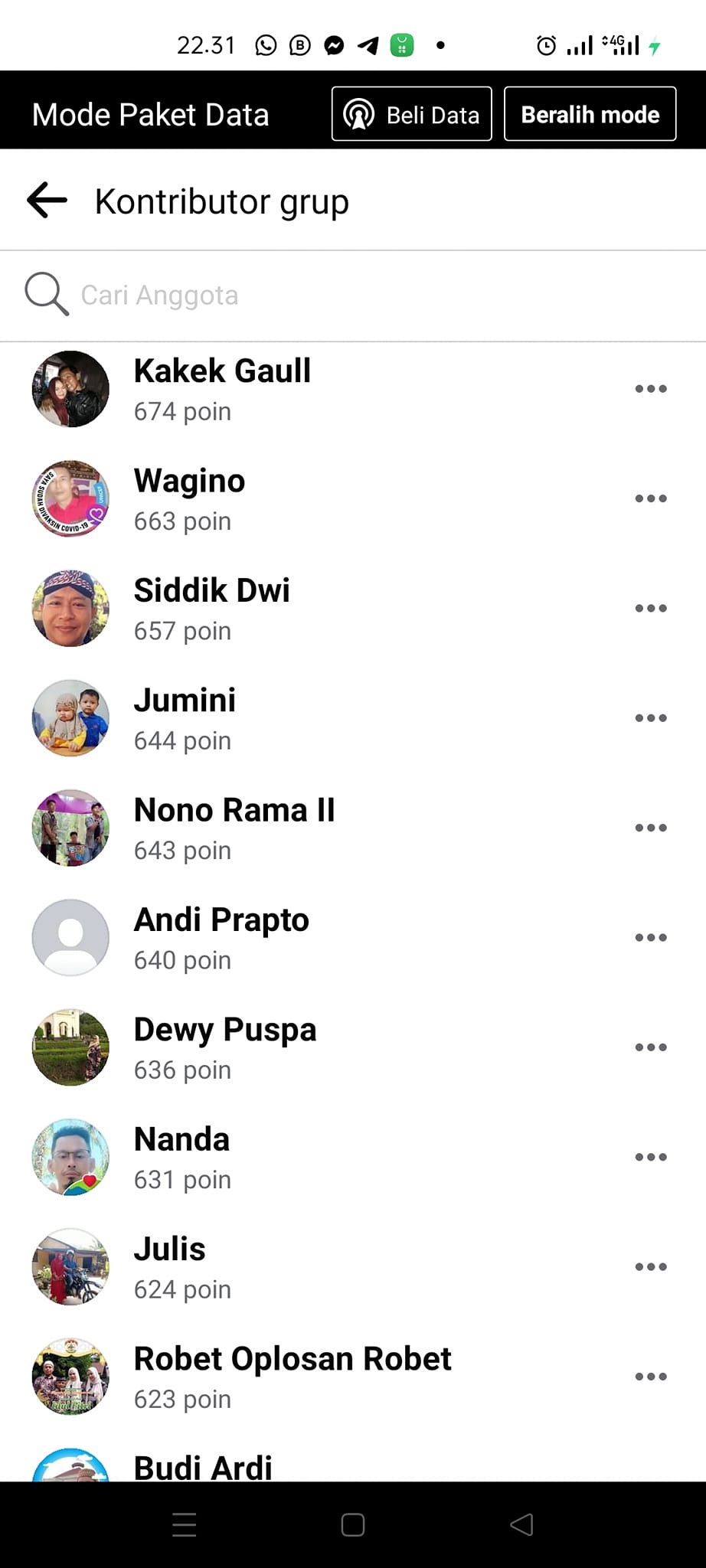Image resolution: width=706 pixels, height=1568 pixels.
Task: Switch mode with Beralih mode
Action: 590,114
